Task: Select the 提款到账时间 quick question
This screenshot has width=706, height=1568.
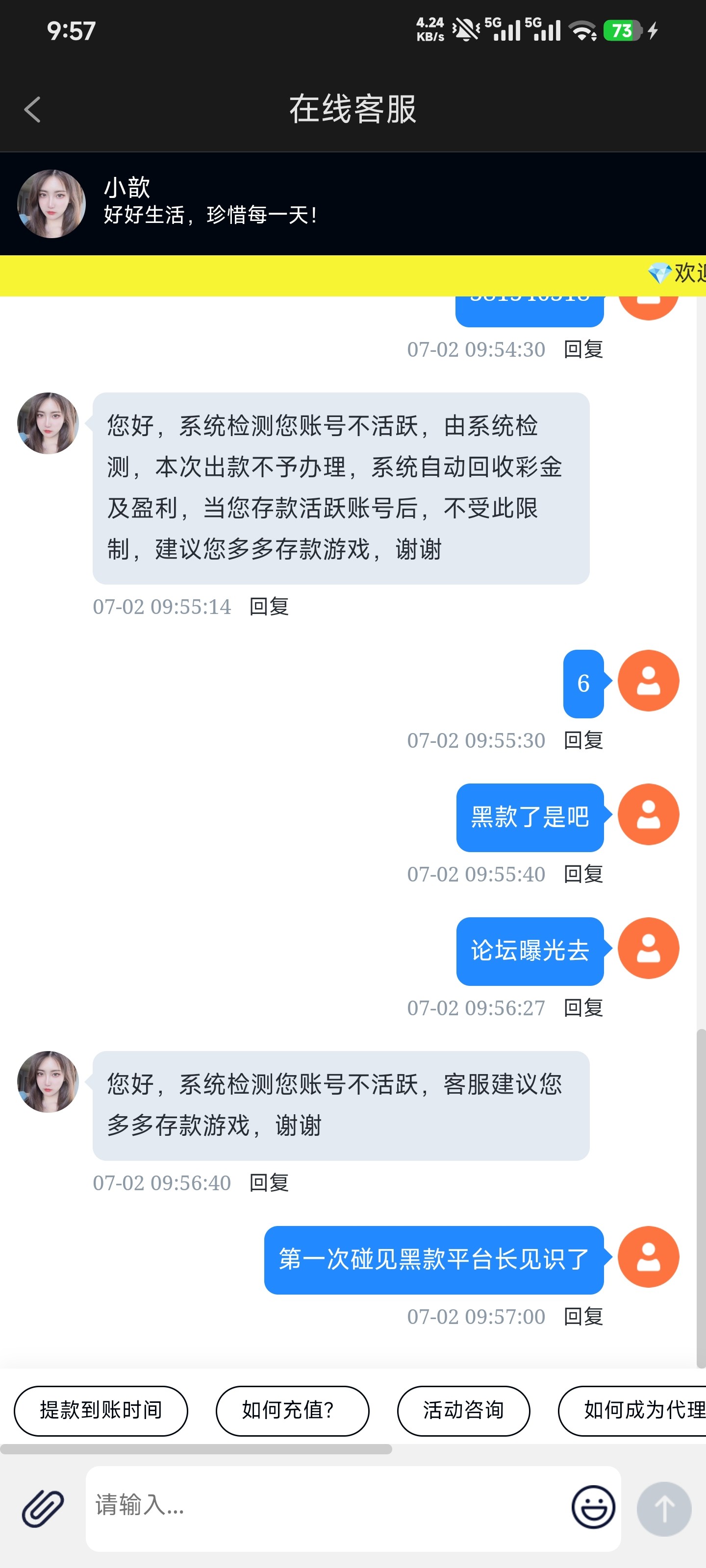Action: (x=101, y=1410)
